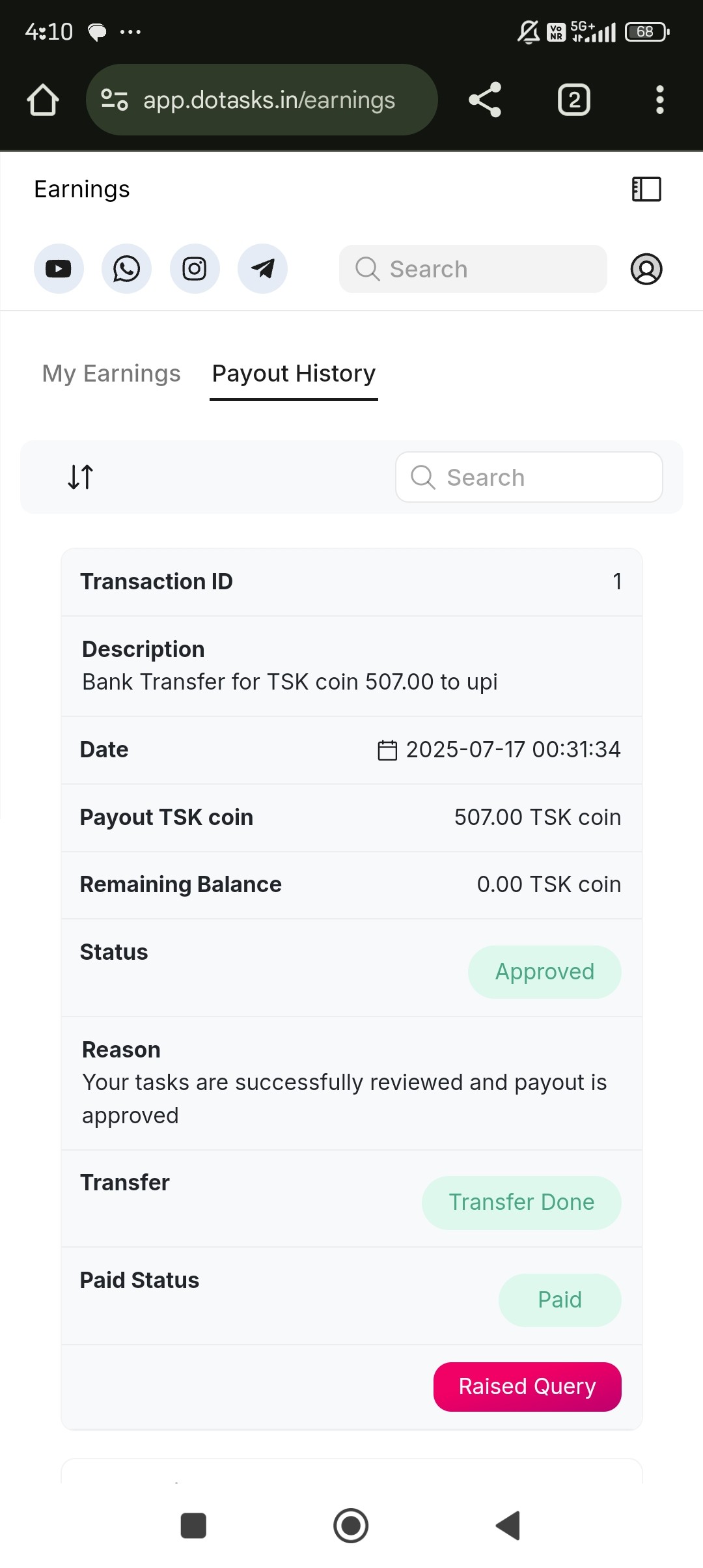Sort payout history with the arrows icon

tap(81, 477)
